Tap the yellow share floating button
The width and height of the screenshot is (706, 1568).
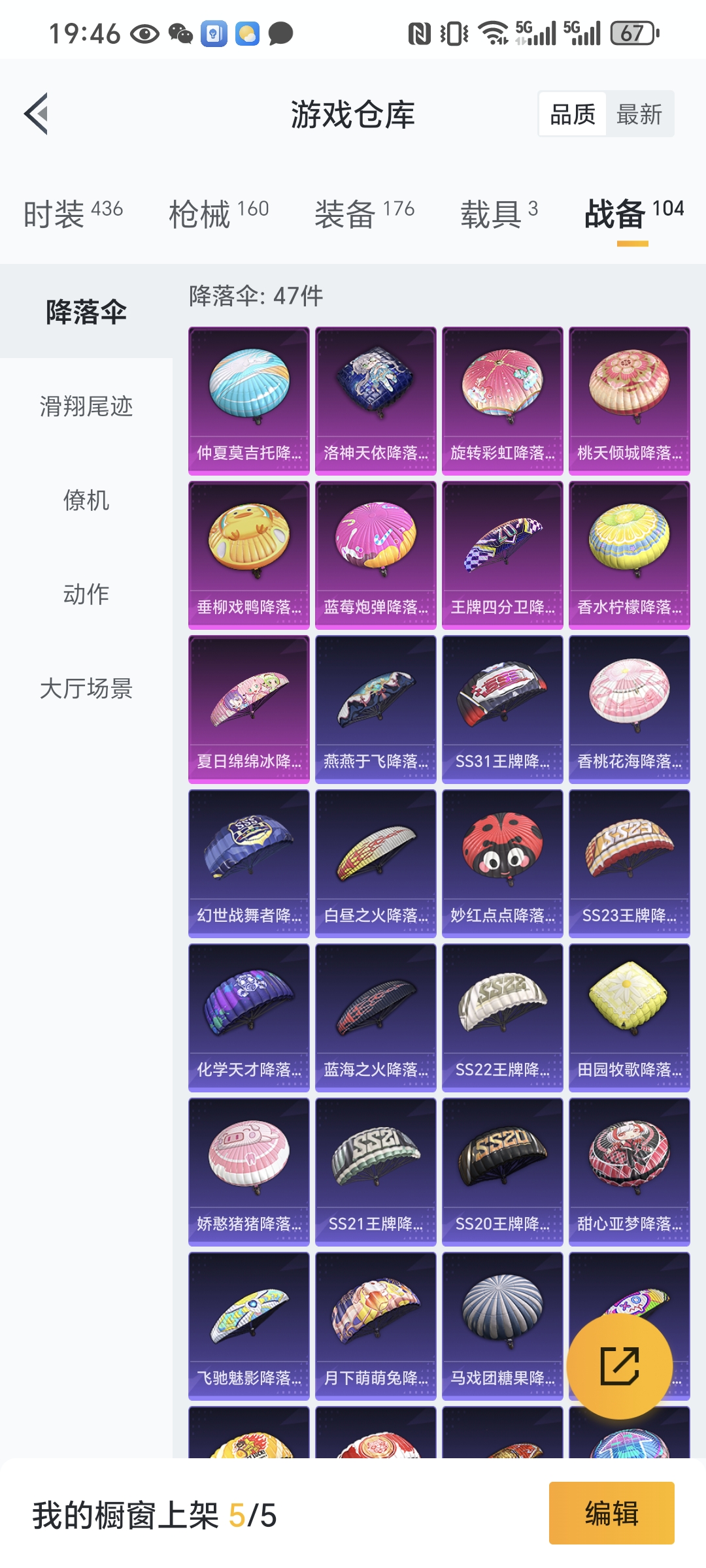click(619, 1366)
